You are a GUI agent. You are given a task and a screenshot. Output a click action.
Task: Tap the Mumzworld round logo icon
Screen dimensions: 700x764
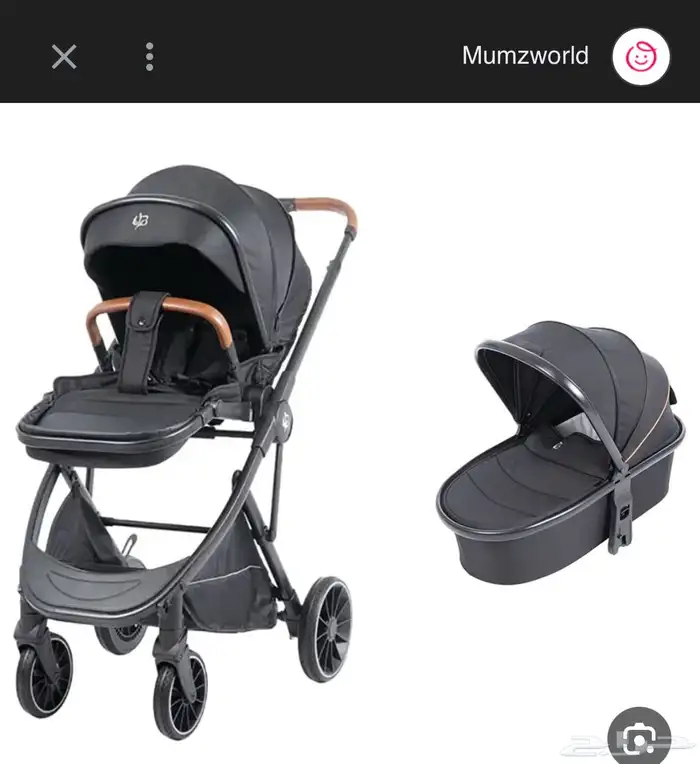641,56
